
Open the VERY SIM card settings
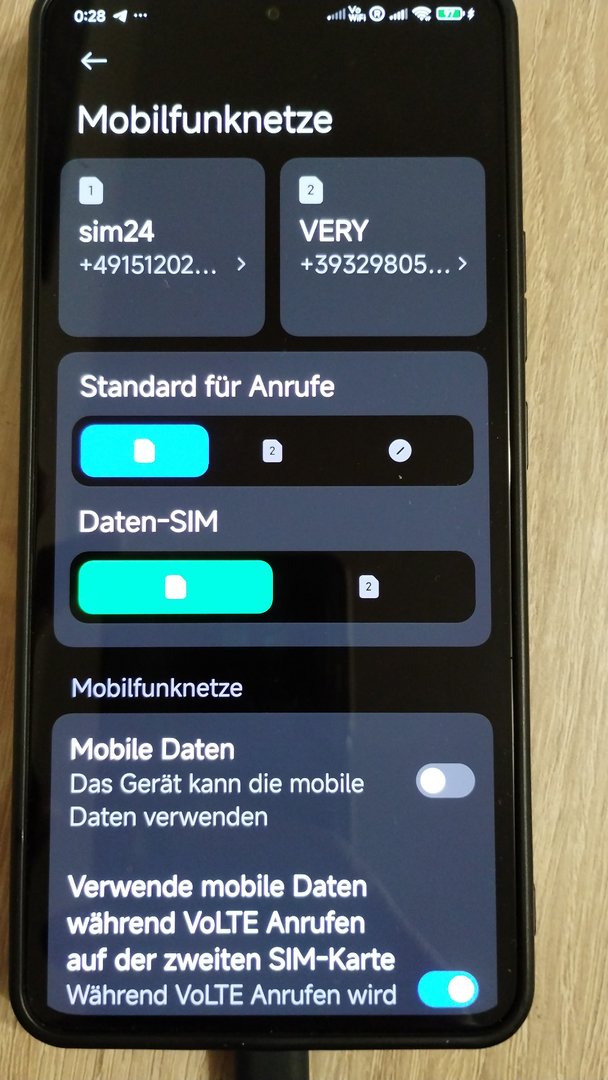pos(383,246)
